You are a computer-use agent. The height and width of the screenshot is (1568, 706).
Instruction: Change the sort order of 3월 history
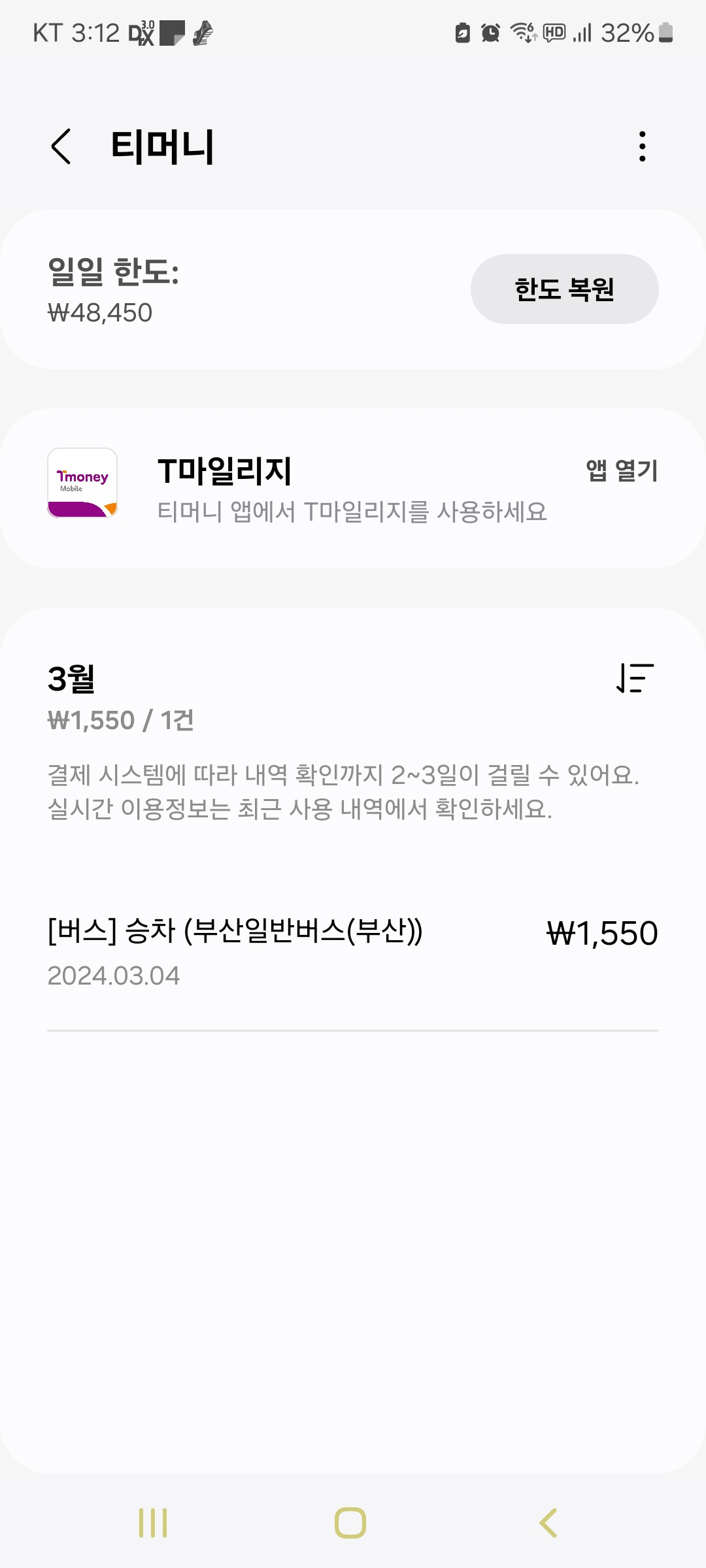(x=635, y=678)
